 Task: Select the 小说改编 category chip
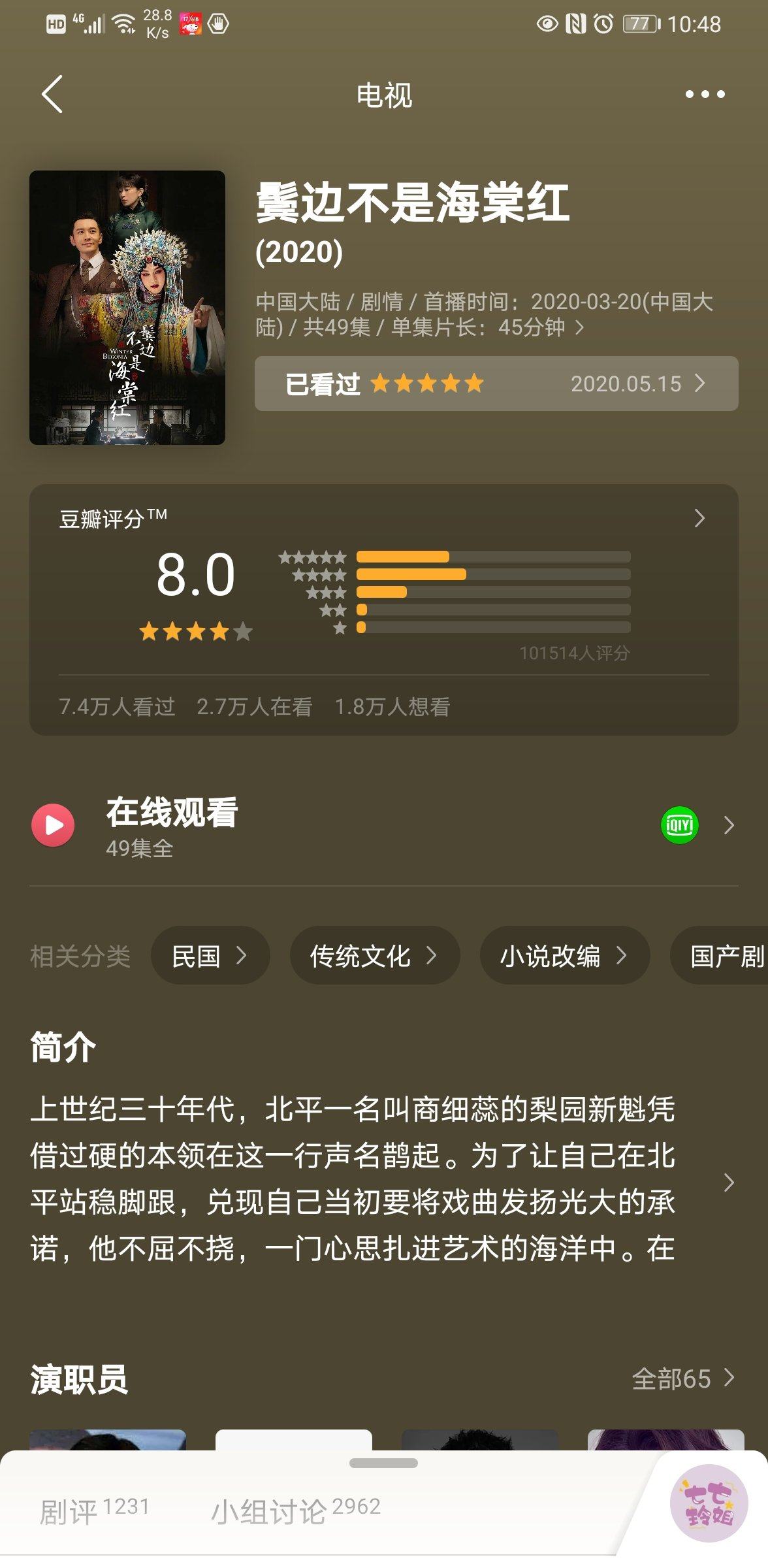tap(564, 956)
